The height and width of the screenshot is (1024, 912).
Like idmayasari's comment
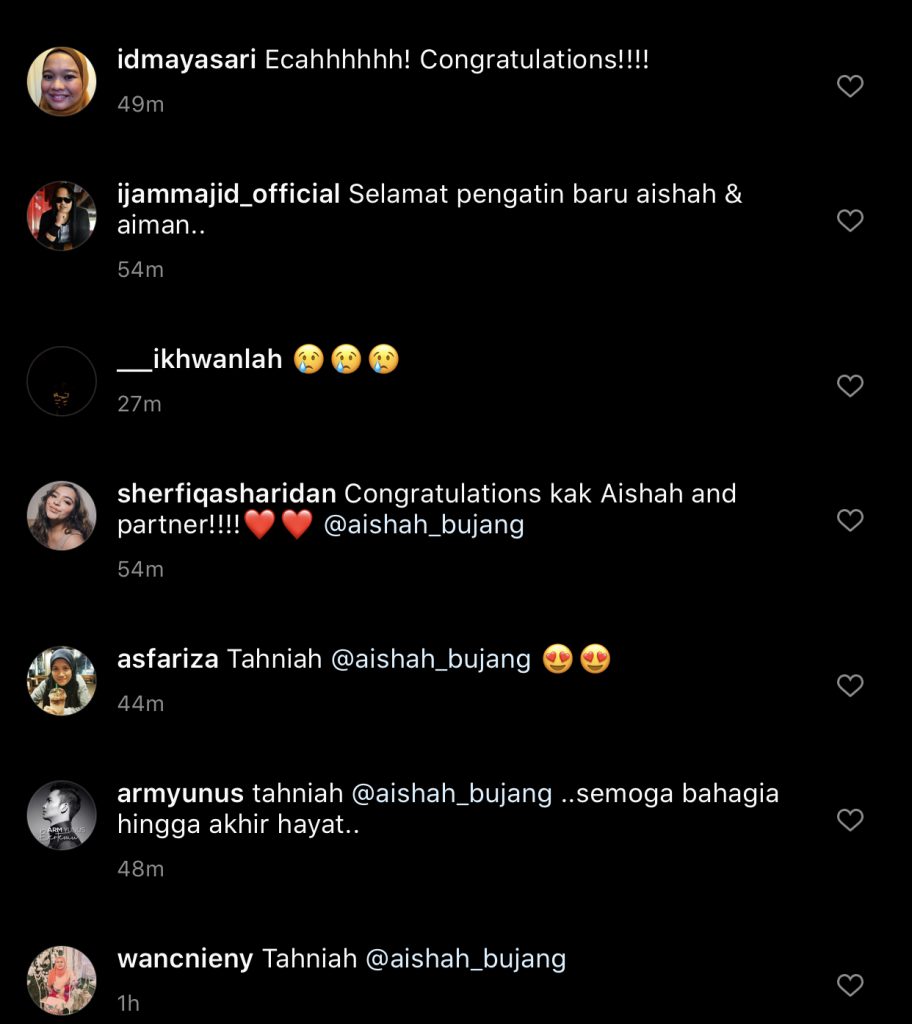[849, 87]
